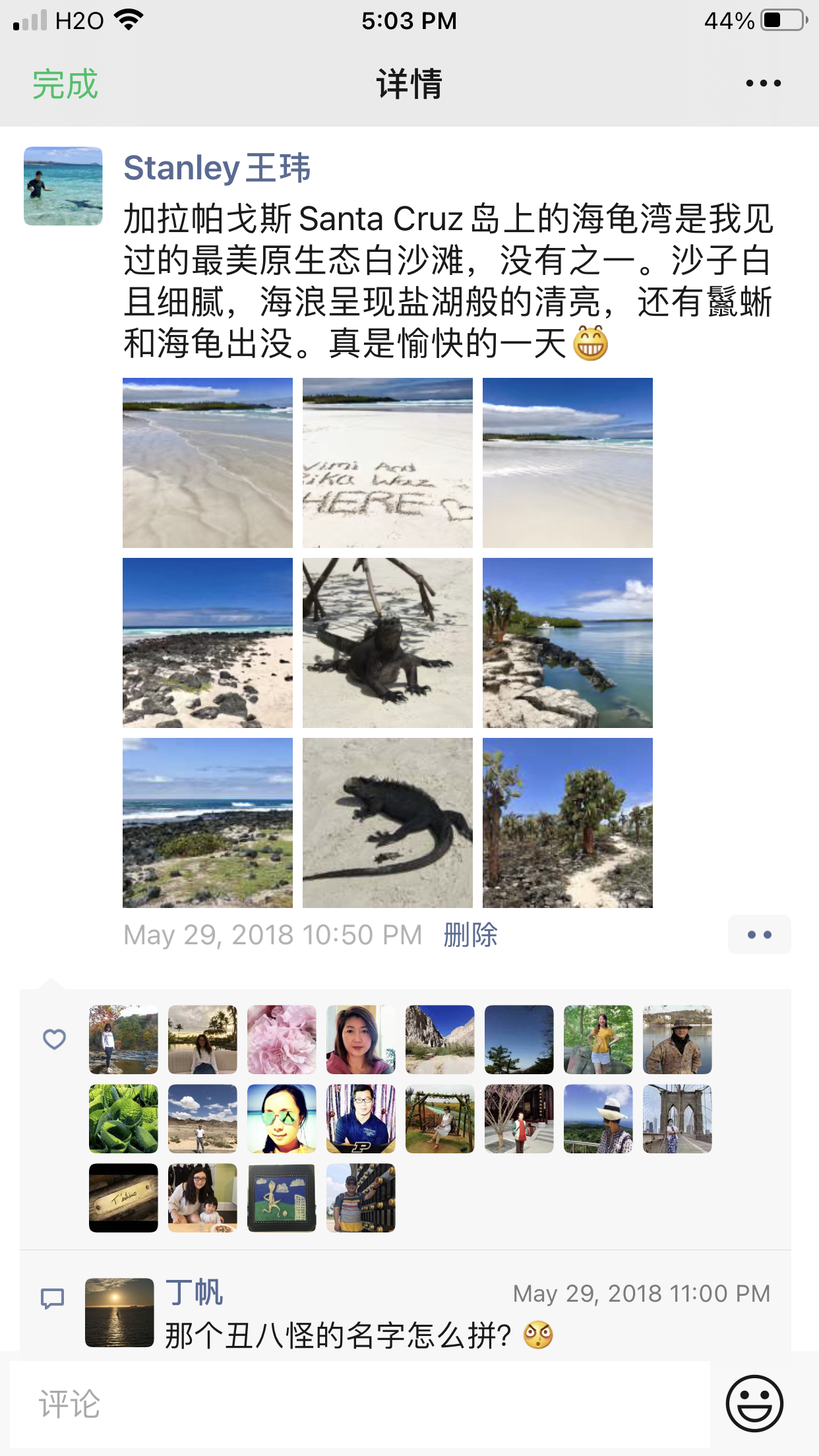Open the top-right overflow menu
Image resolution: width=819 pixels, height=1456 pixels.
pyautogui.click(x=763, y=84)
